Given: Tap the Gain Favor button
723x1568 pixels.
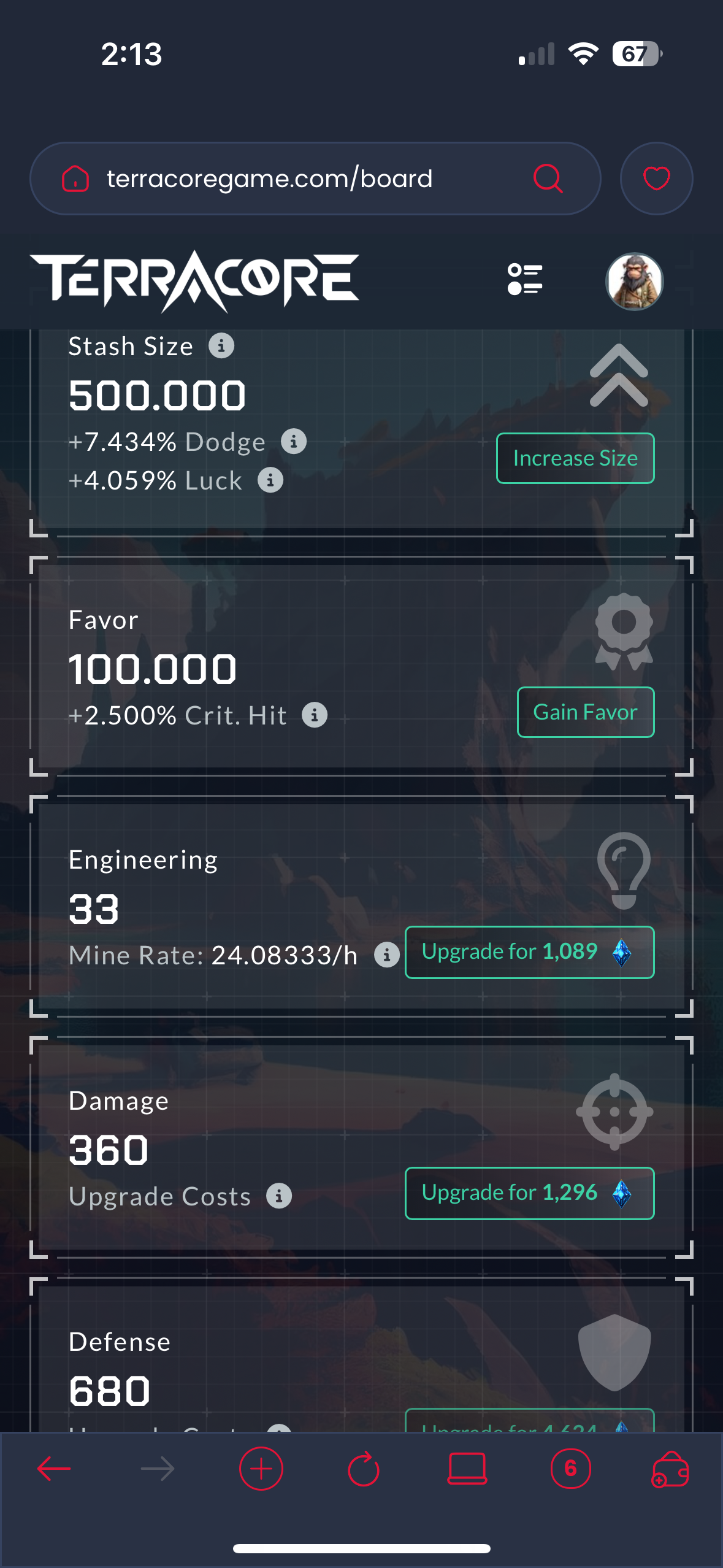Looking at the screenshot, I should point(585,712).
